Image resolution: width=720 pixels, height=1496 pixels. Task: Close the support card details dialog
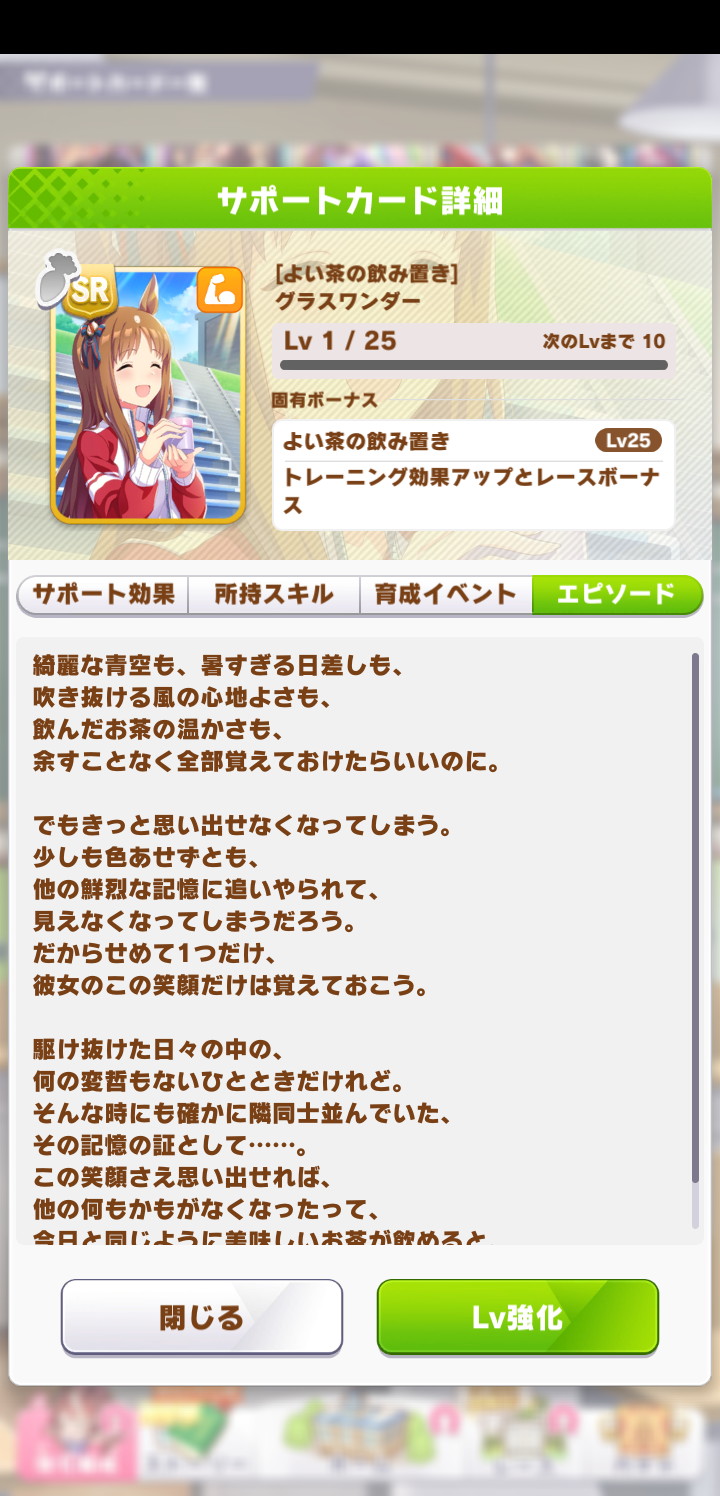(202, 1317)
